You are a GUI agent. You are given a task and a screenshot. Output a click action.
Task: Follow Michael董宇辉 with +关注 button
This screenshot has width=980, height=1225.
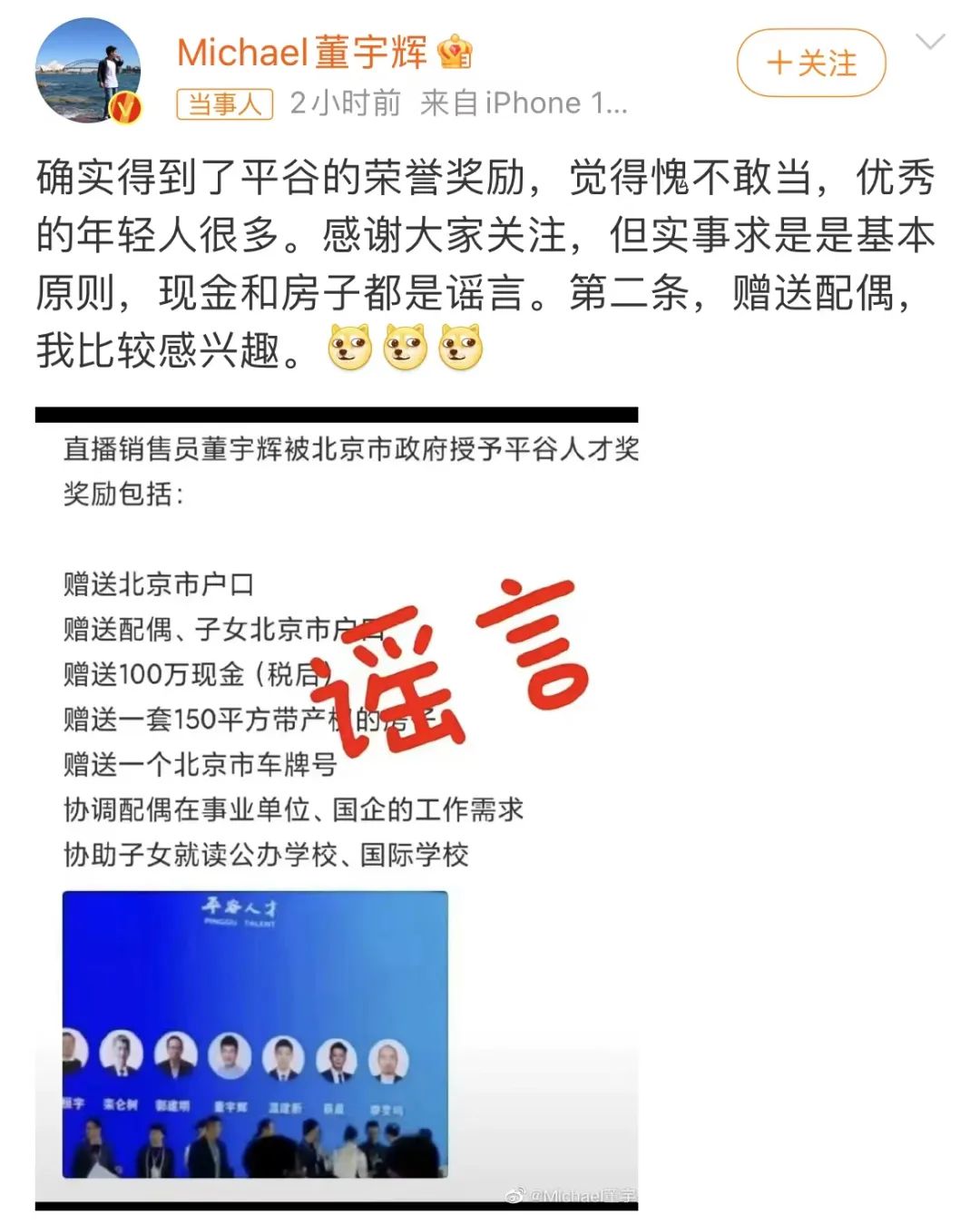tap(810, 63)
